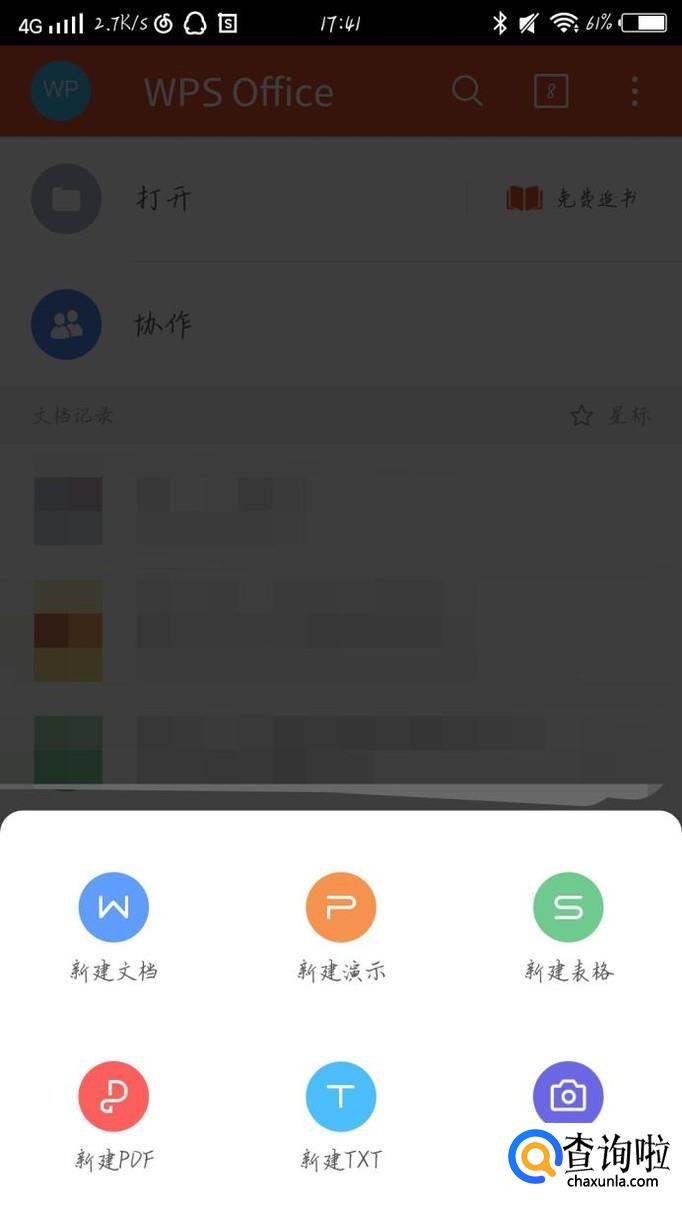682x1212 pixels.
Task: Create a new PDF (新建PDF)
Action: 113,1097
